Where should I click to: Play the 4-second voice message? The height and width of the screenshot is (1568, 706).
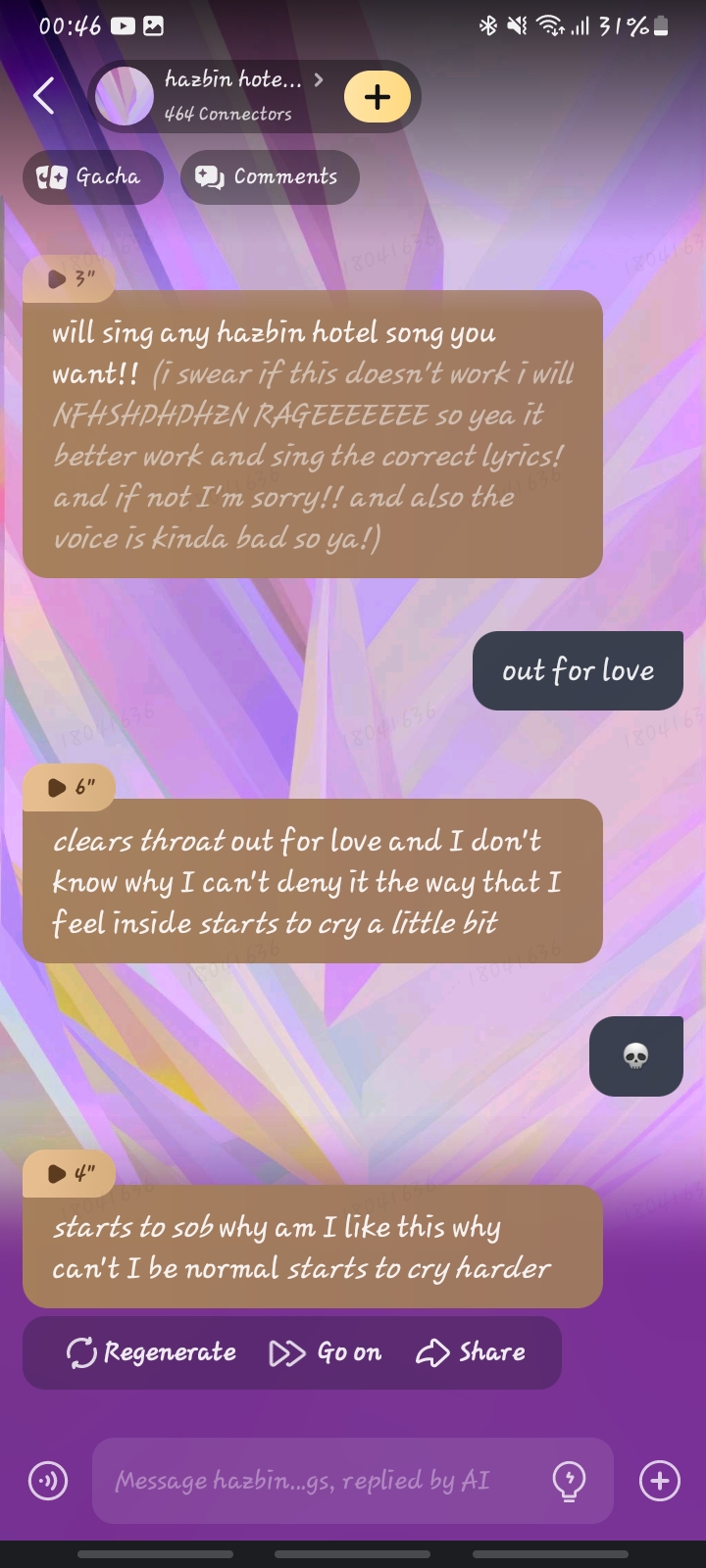[69, 1173]
